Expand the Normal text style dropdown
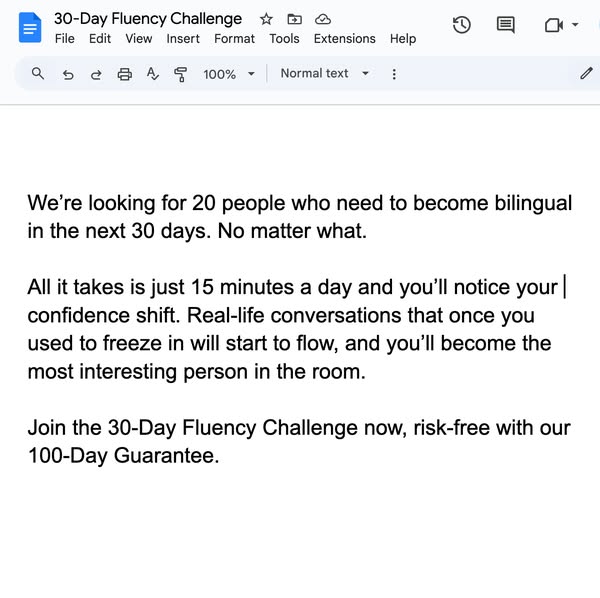 pos(325,74)
